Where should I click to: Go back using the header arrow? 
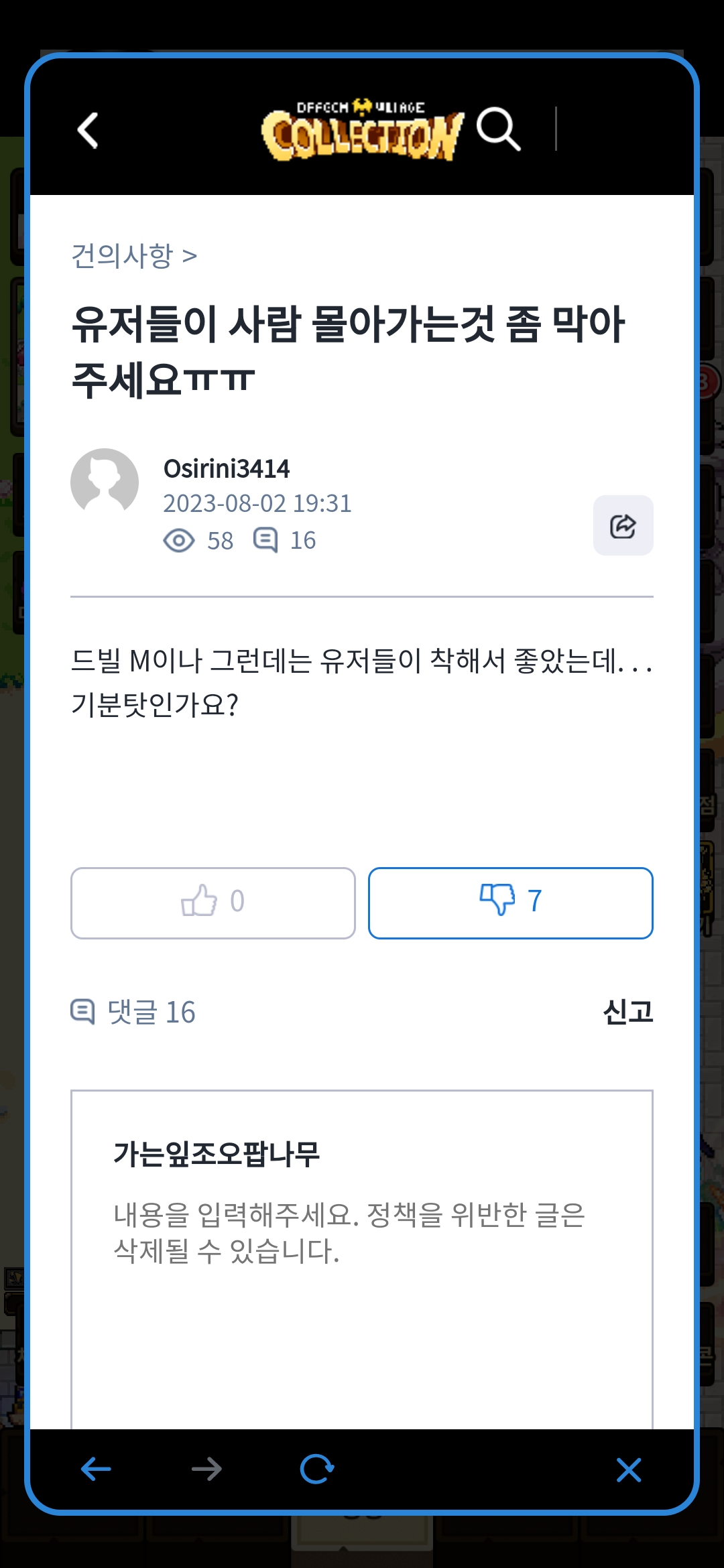tap(88, 130)
